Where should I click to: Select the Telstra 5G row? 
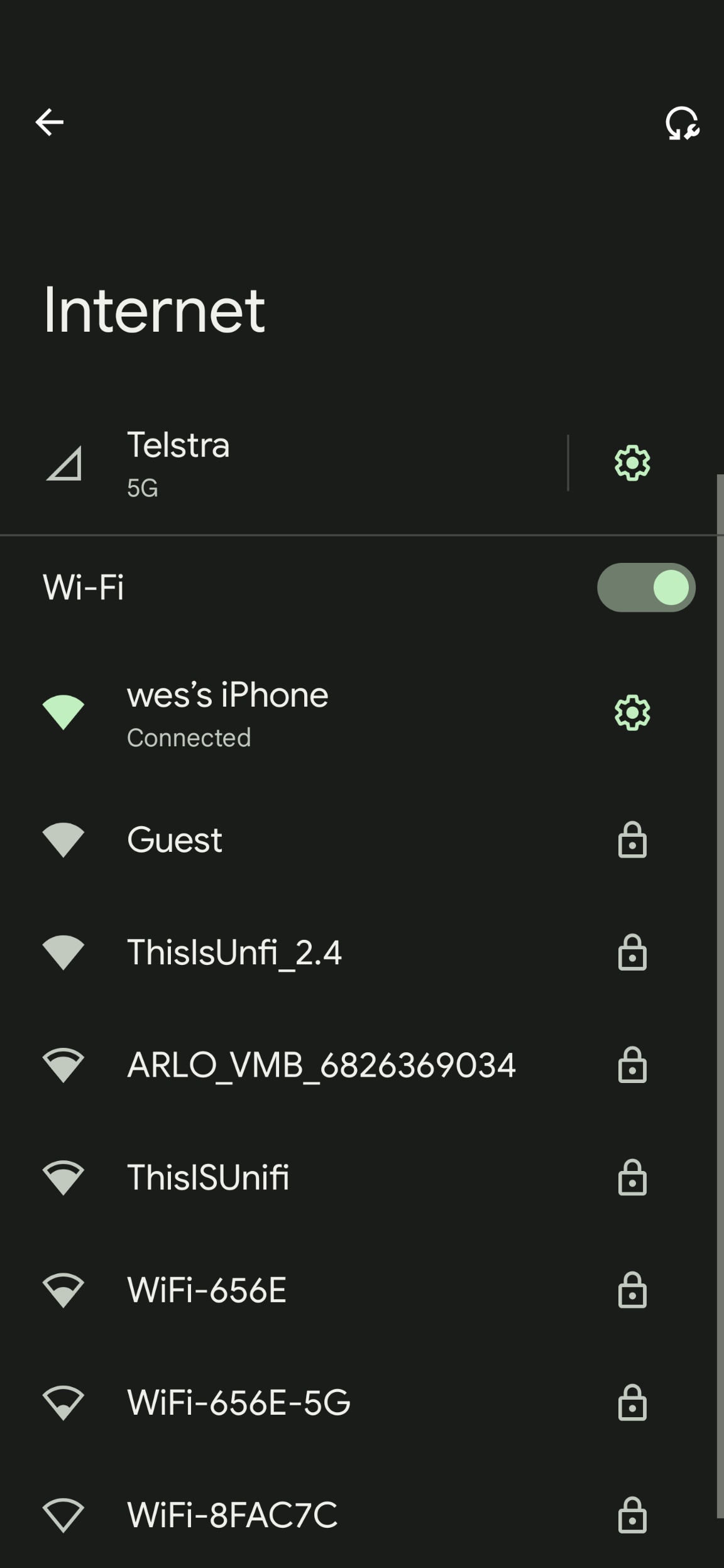click(283, 464)
